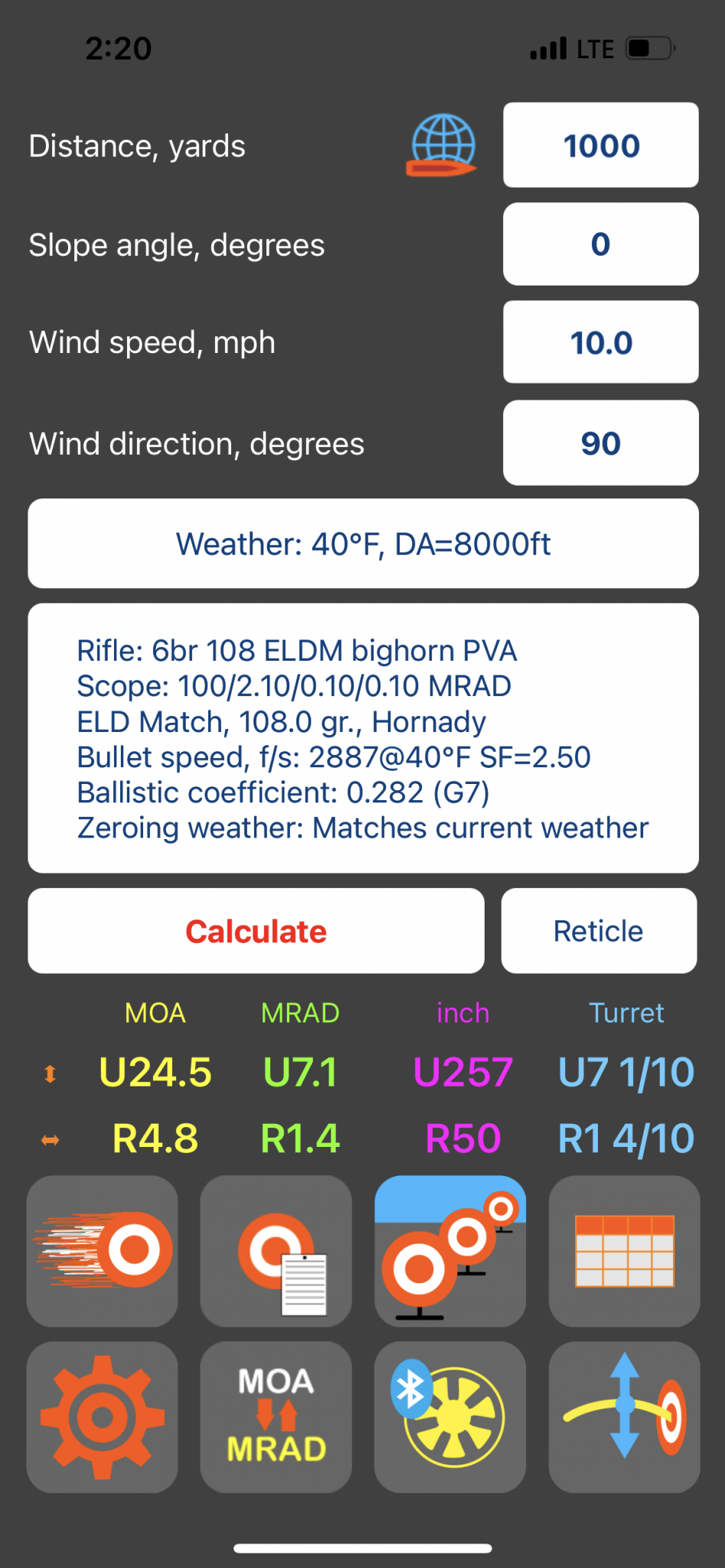Open the rifle profile 6br 108 ELDM
This screenshot has height=1568, width=725.
(x=363, y=738)
